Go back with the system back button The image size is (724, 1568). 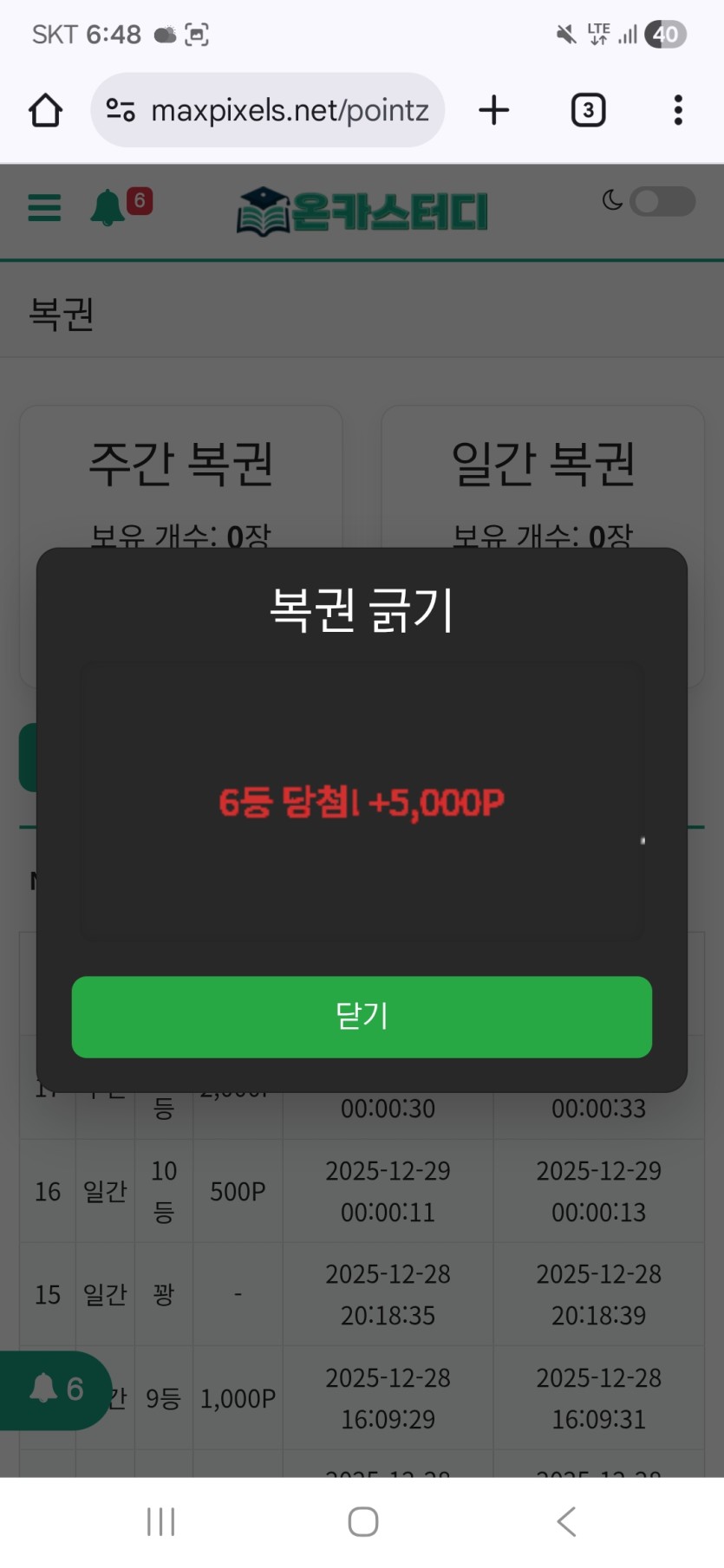click(x=566, y=1521)
